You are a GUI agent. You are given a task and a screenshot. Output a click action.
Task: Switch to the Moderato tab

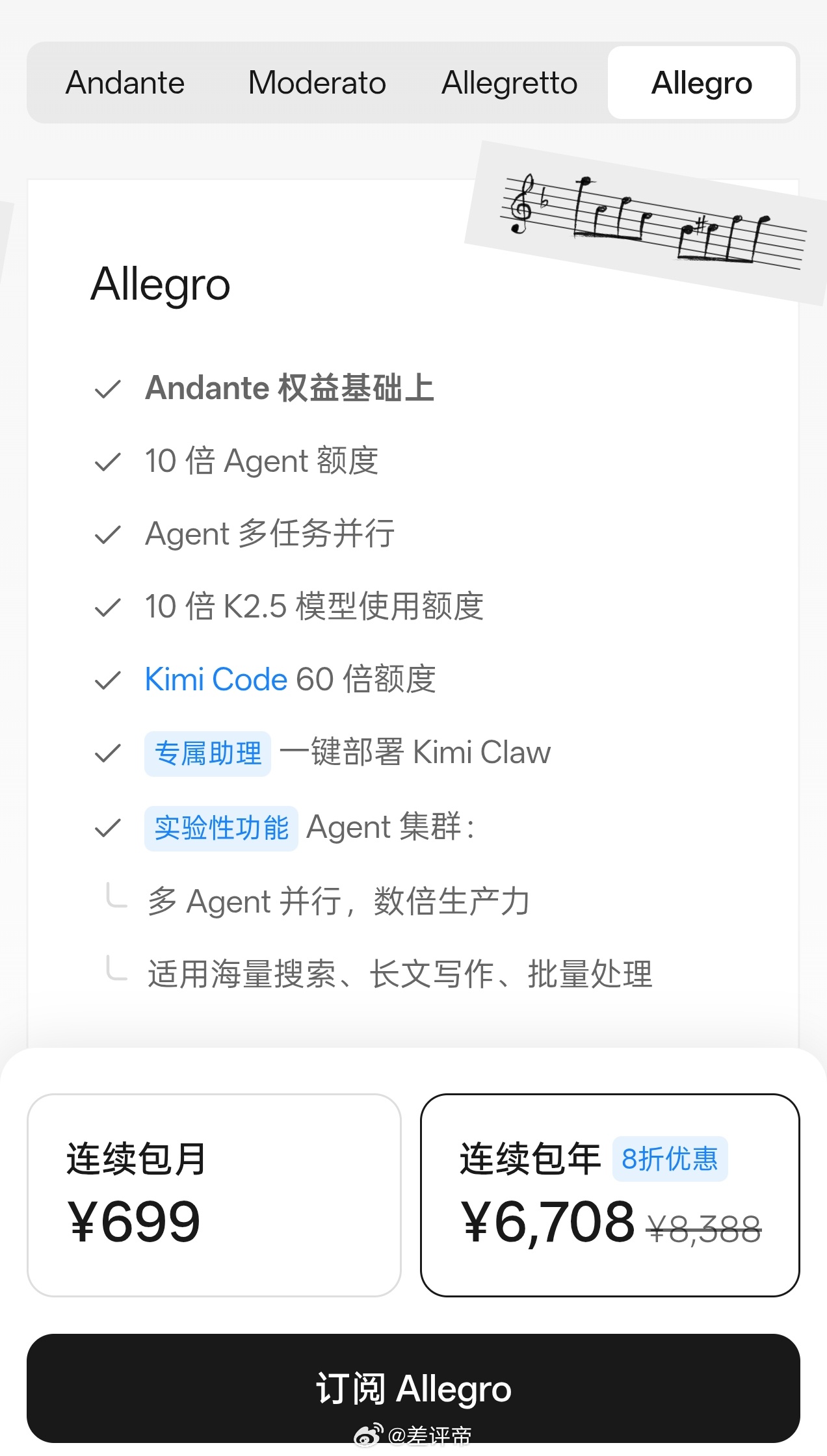[x=317, y=83]
